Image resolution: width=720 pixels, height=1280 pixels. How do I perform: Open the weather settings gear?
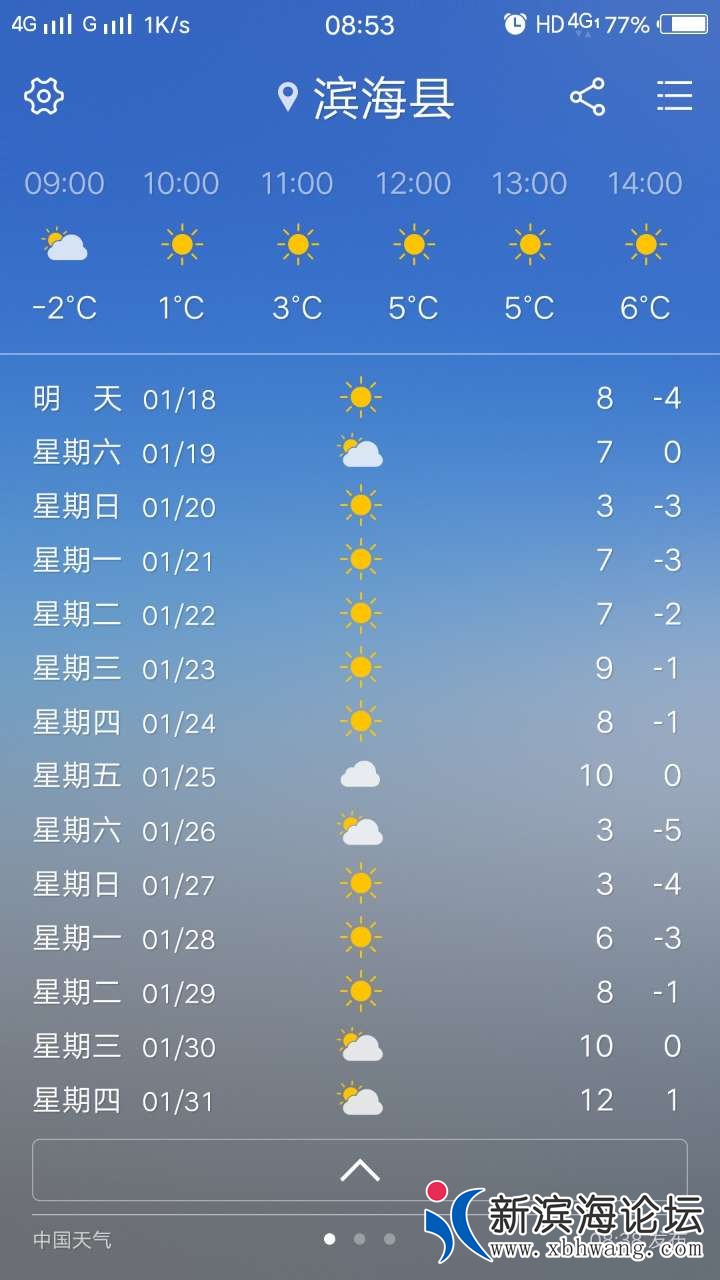click(x=44, y=97)
